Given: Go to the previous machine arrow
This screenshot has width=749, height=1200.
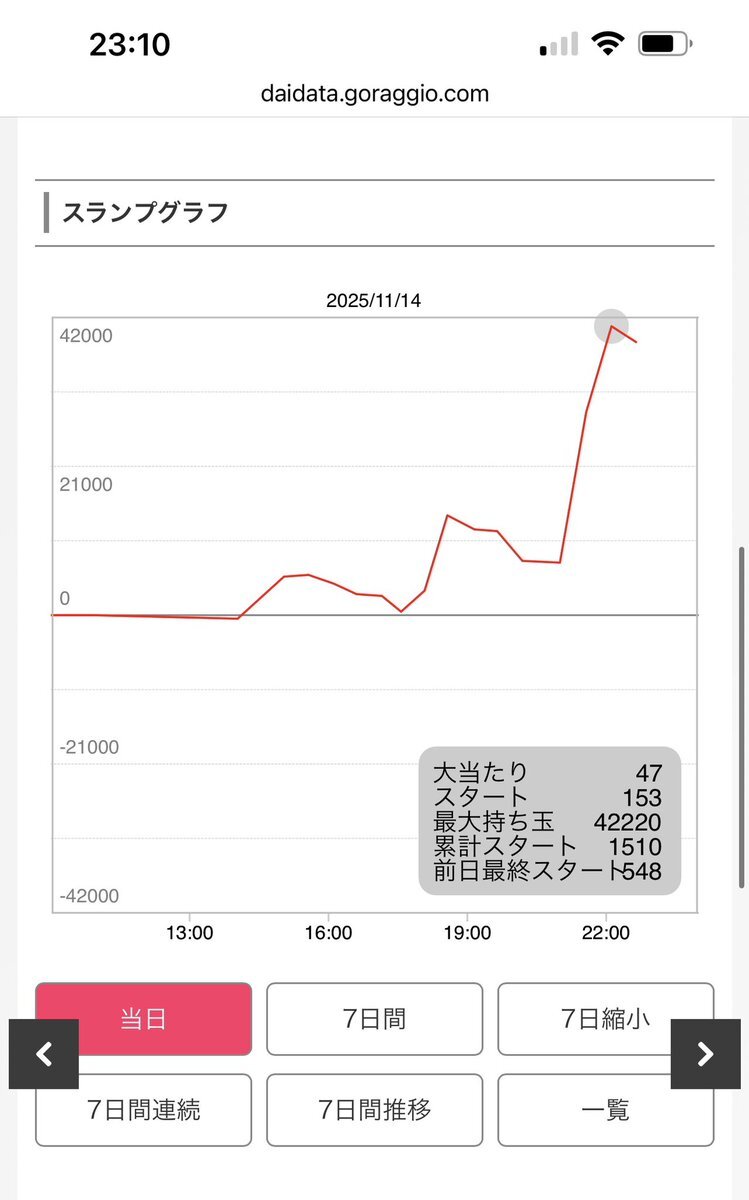Looking at the screenshot, I should click(x=44, y=1054).
